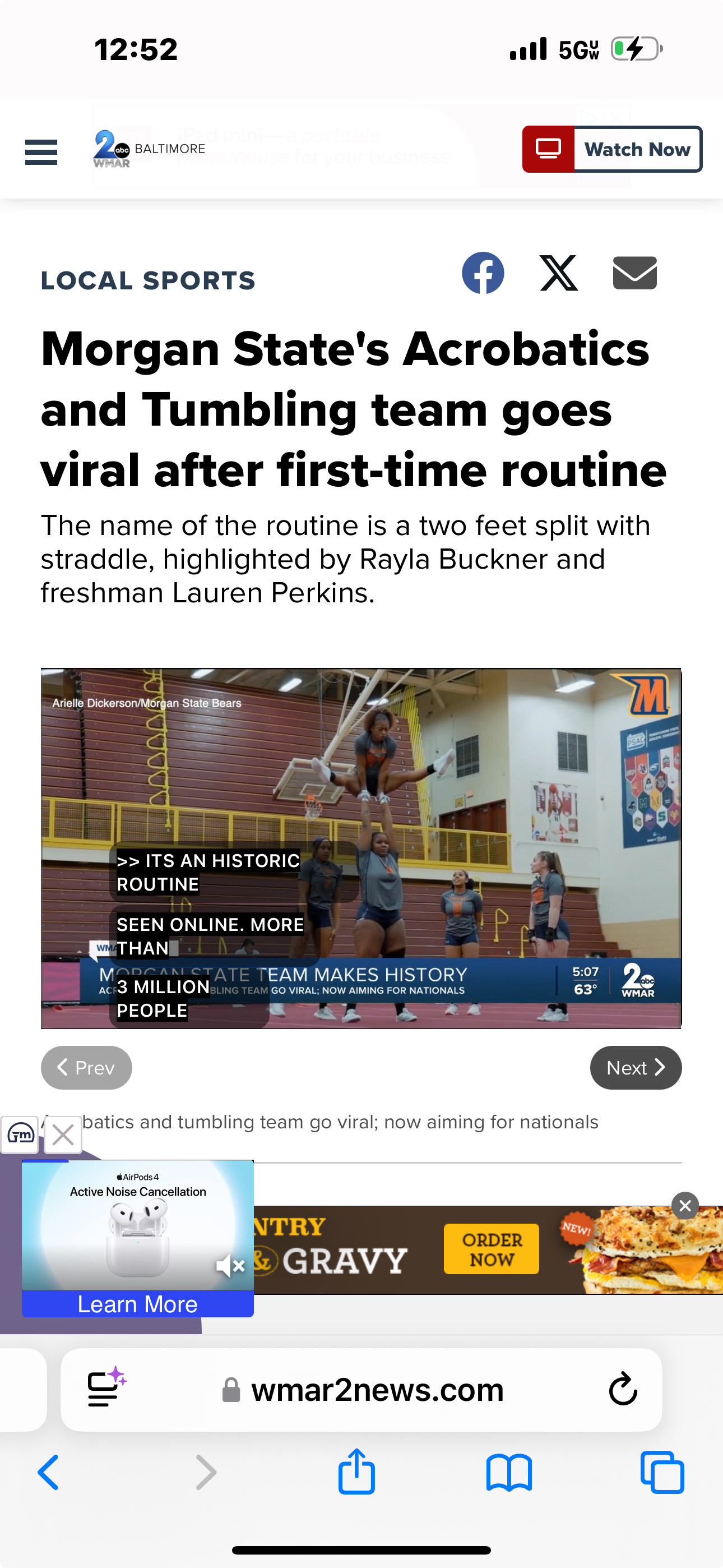
Task: Show all open Safari tabs
Action: (x=662, y=1473)
